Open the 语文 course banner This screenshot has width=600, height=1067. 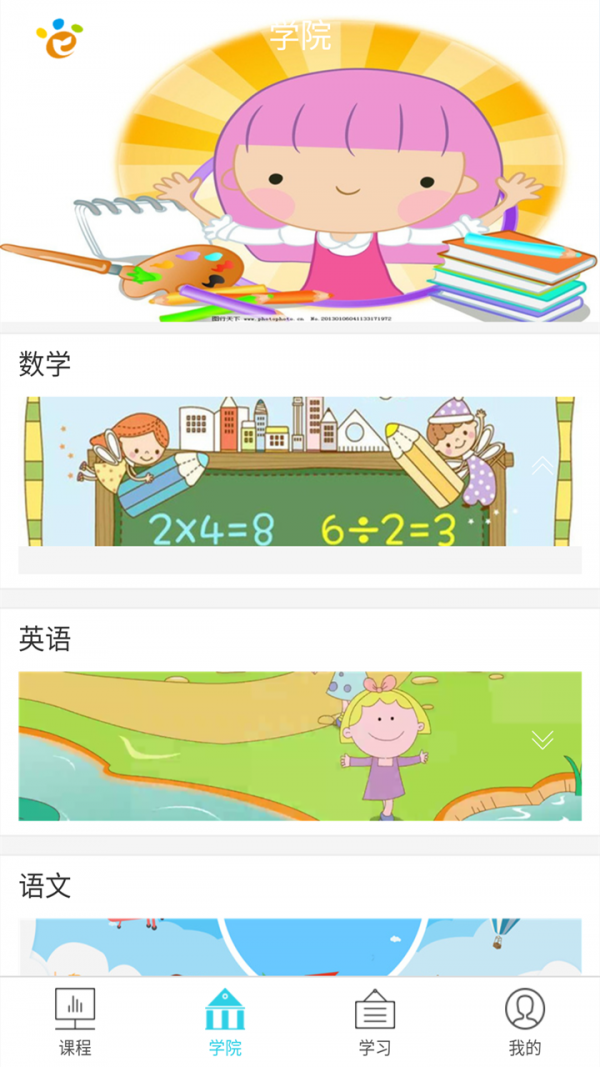click(x=300, y=947)
